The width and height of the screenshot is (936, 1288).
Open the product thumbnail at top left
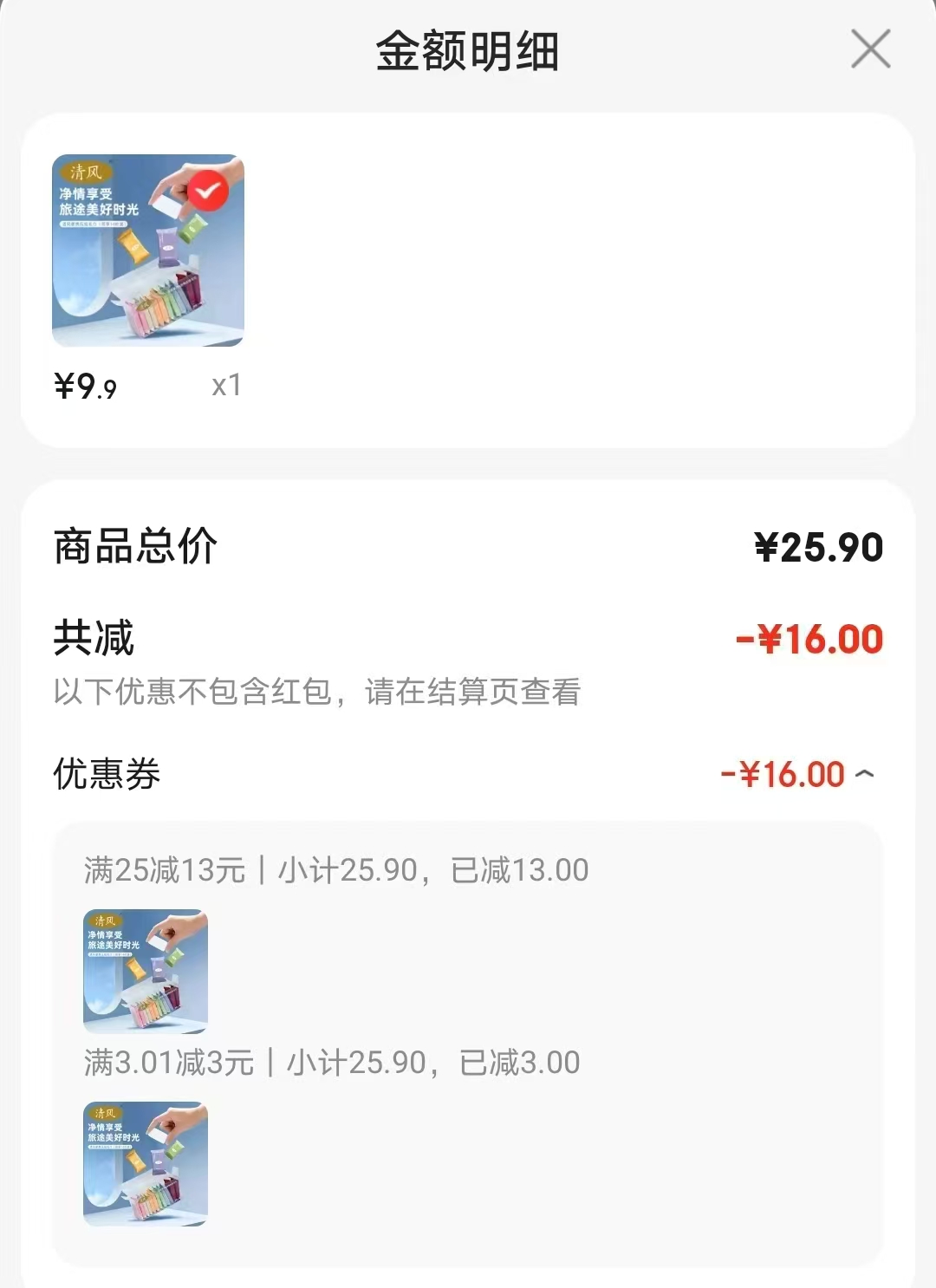point(148,250)
